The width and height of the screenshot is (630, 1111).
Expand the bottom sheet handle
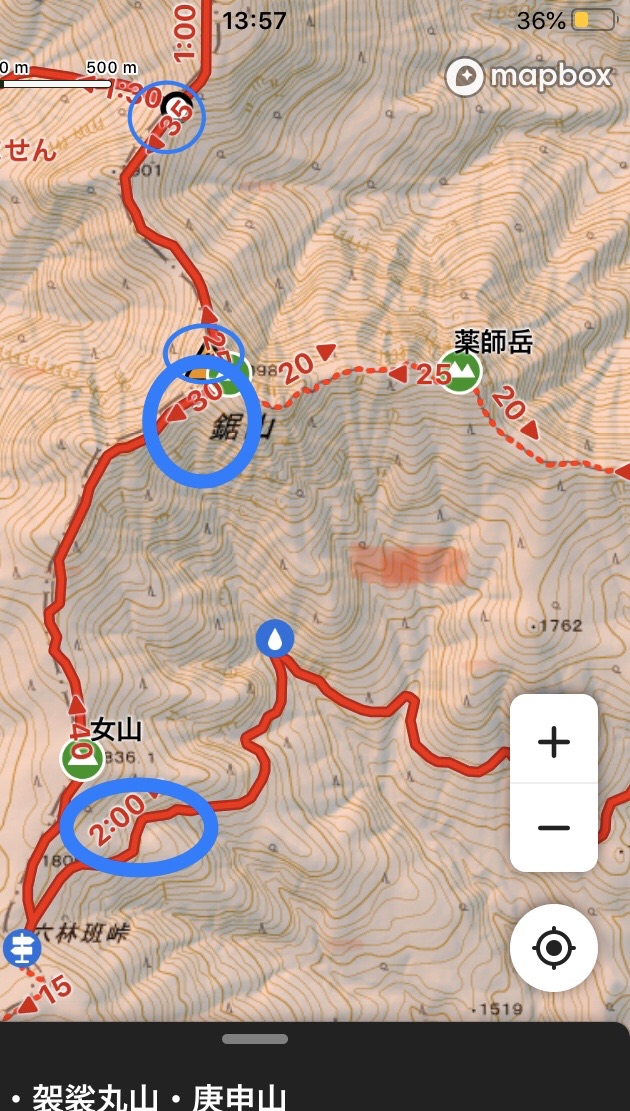pos(255,1039)
